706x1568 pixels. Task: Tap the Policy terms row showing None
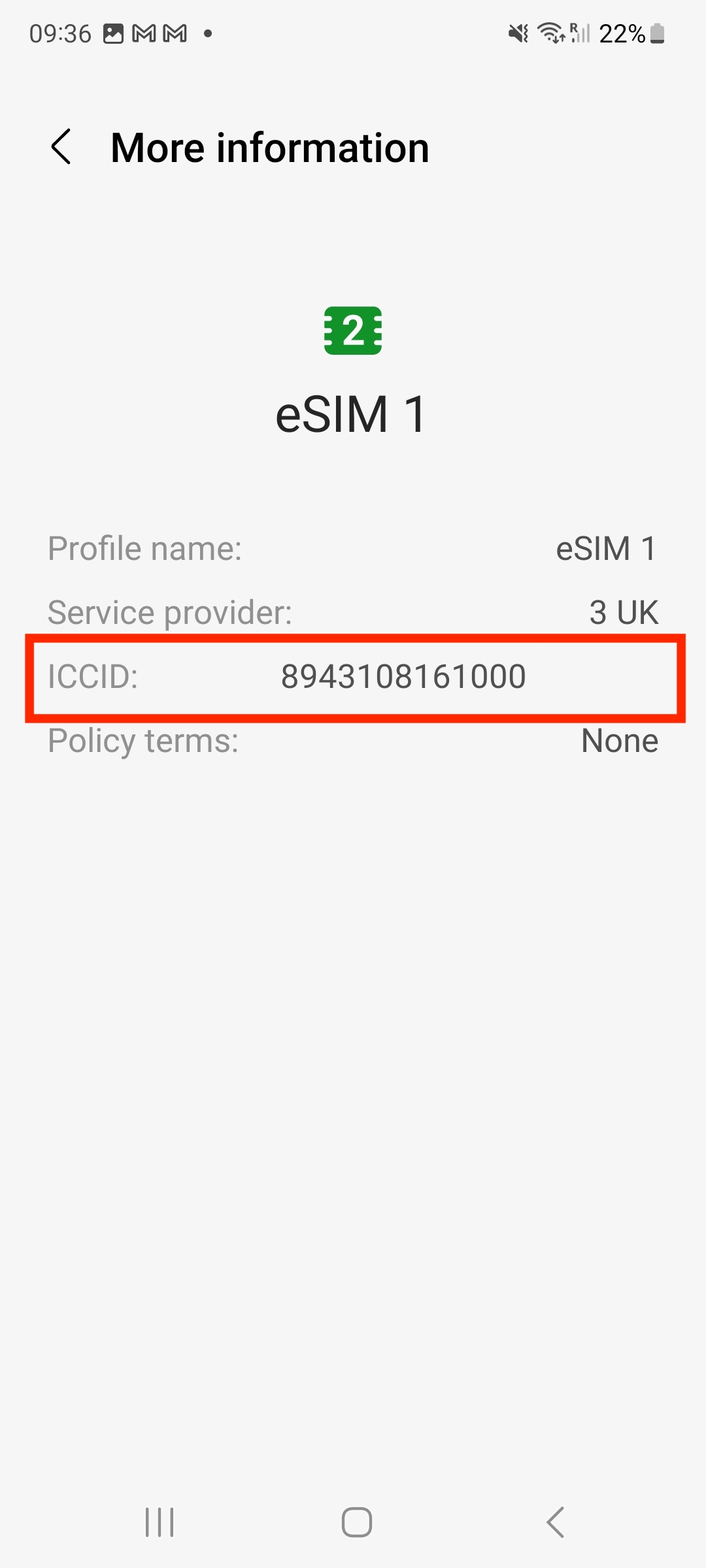pos(353,741)
